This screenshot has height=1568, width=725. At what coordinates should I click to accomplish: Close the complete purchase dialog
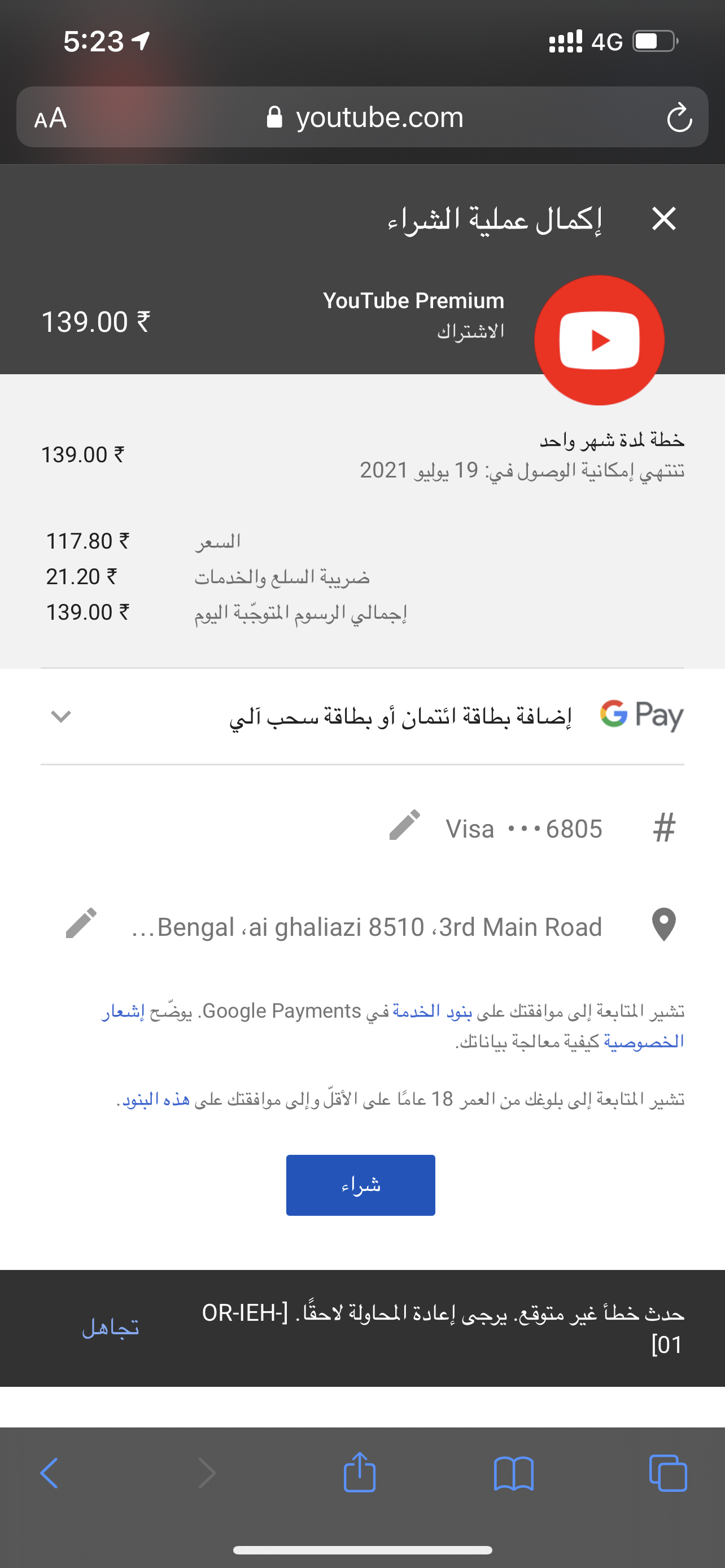coord(663,218)
